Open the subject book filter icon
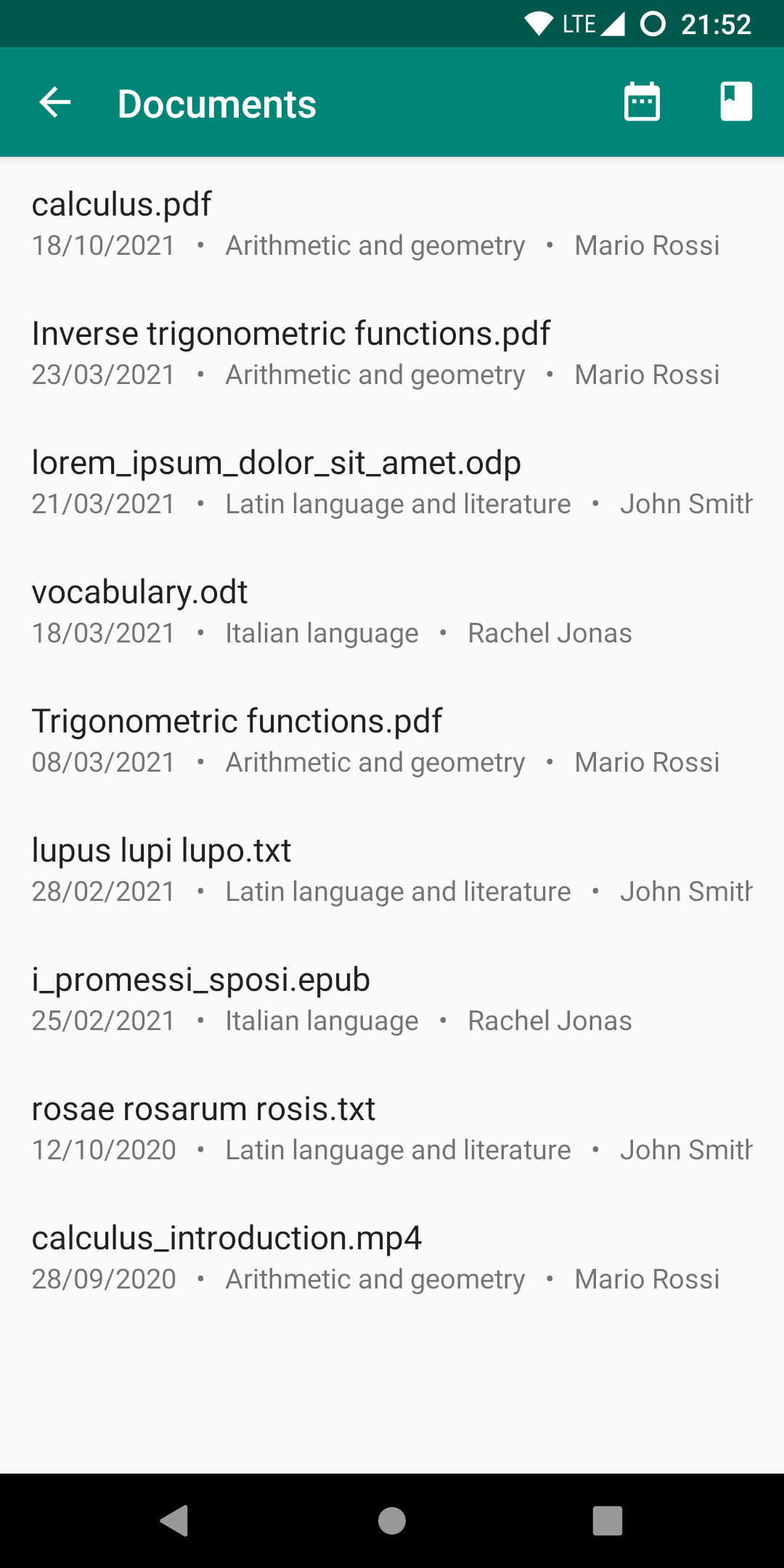The height and width of the screenshot is (1568, 784). click(x=735, y=102)
